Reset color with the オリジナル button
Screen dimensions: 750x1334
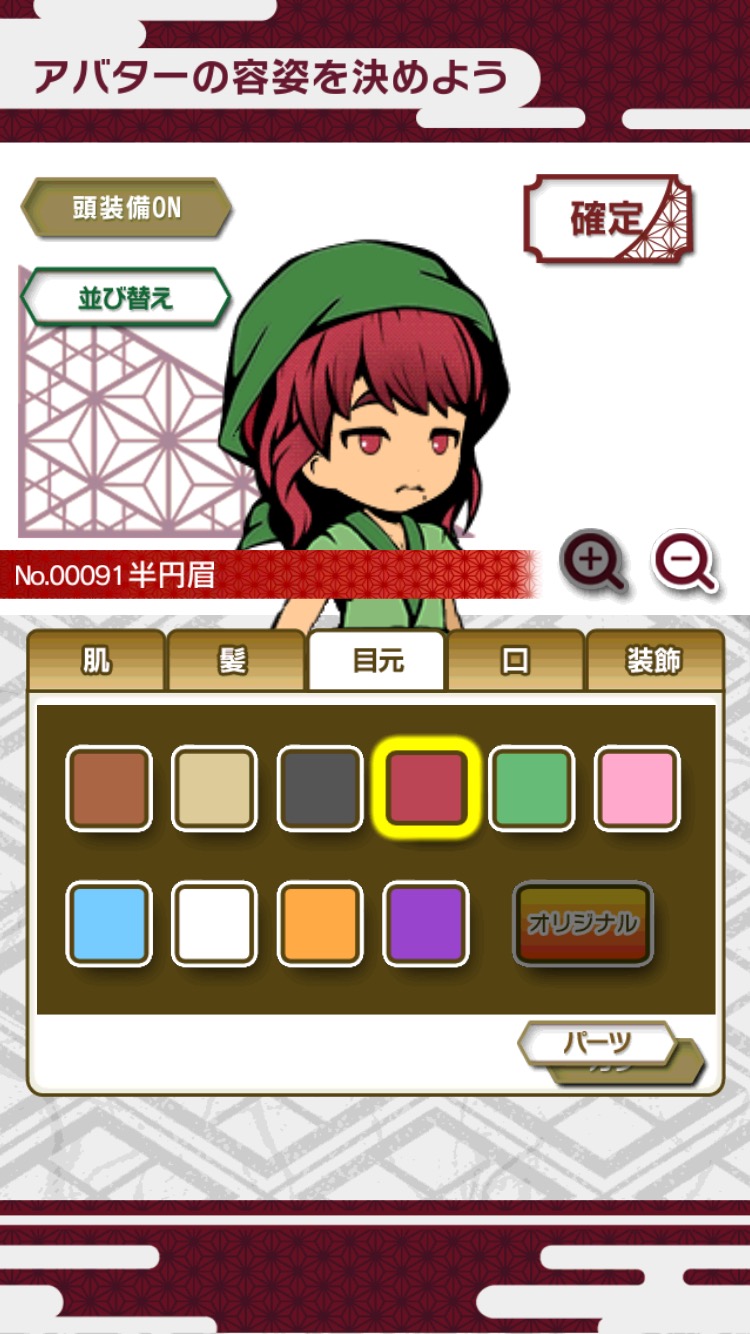(x=583, y=923)
